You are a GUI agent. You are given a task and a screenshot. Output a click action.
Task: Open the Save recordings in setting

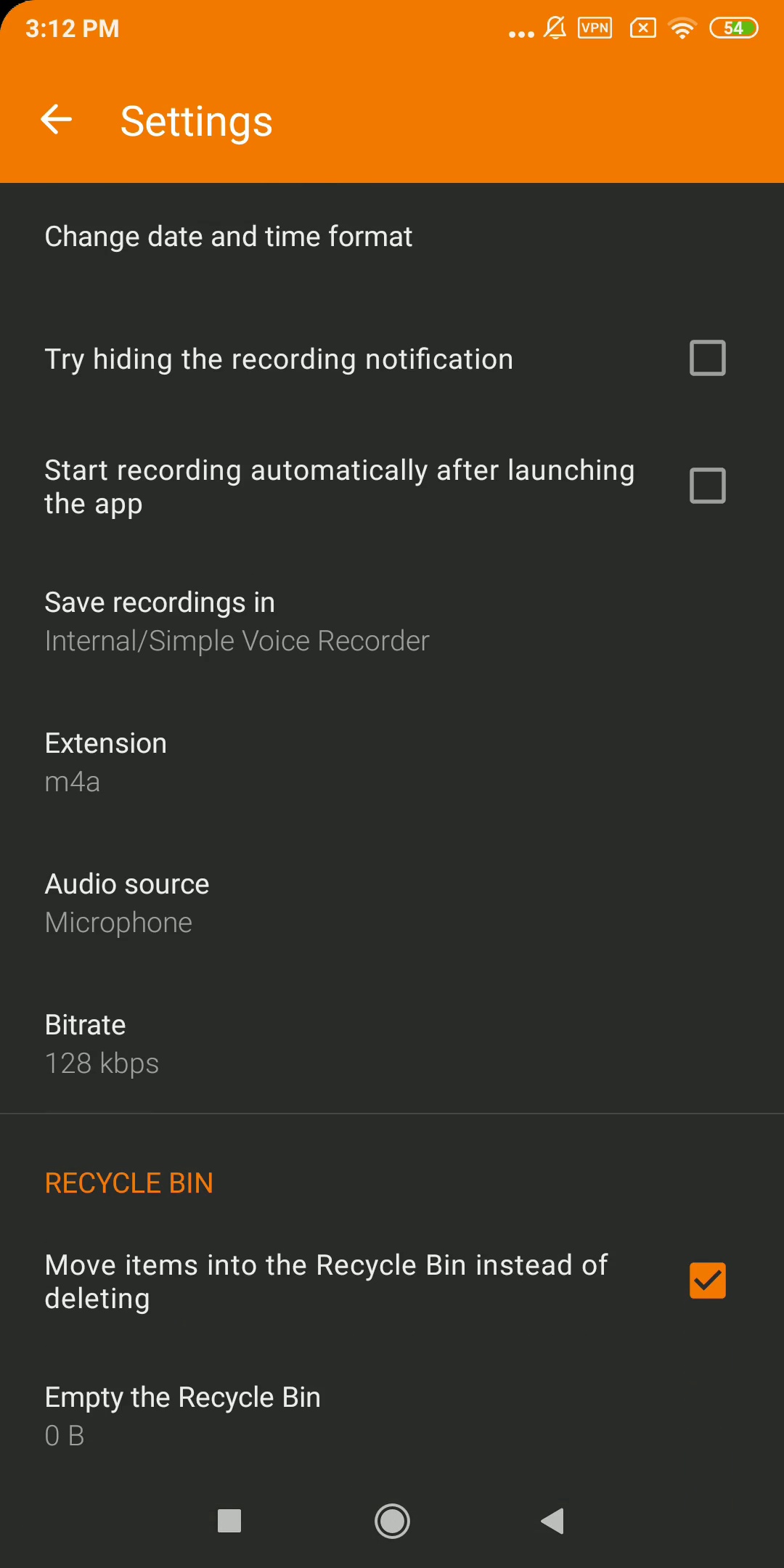click(x=392, y=621)
